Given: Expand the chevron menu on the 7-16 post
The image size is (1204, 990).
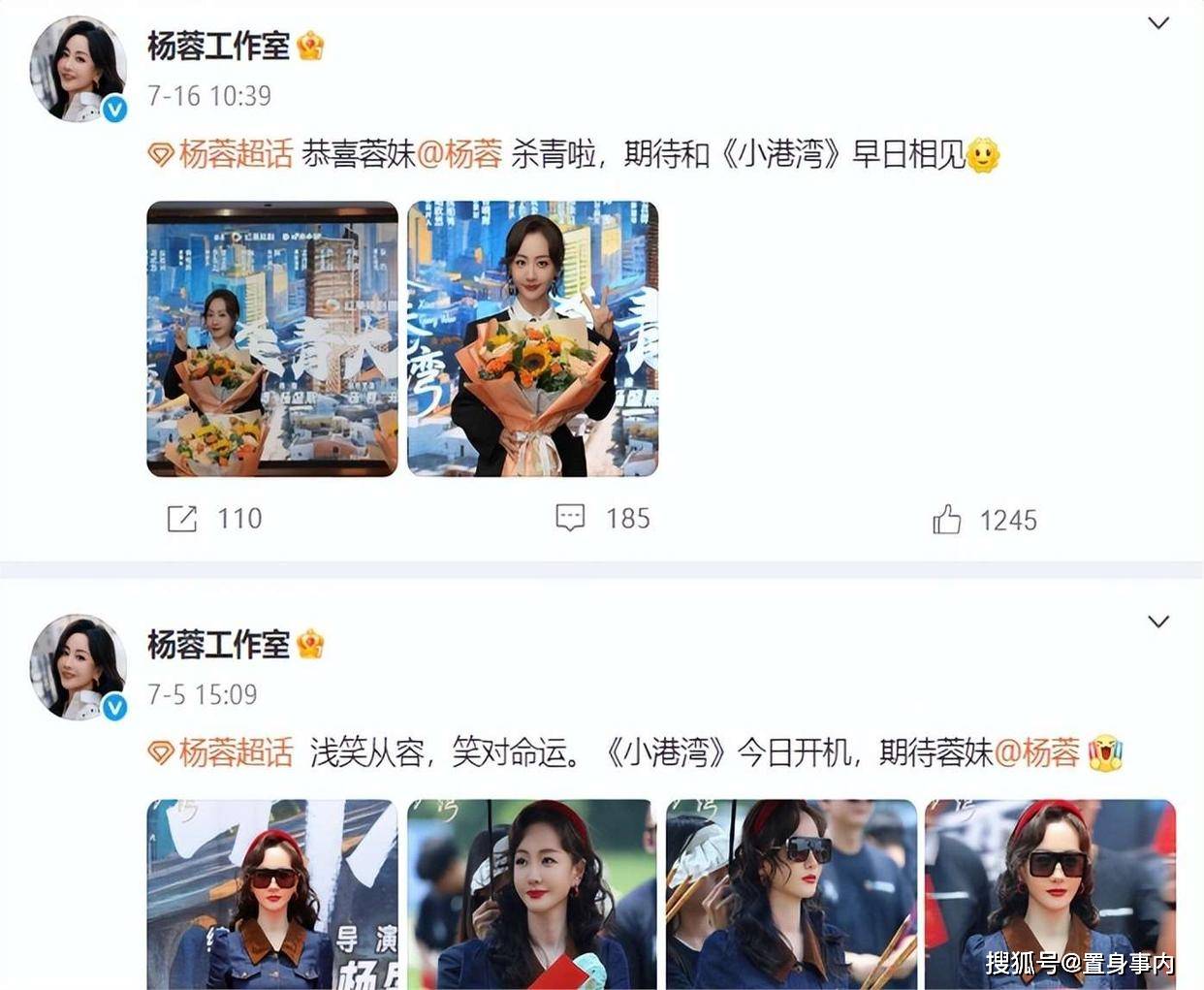Looking at the screenshot, I should click(1158, 23).
